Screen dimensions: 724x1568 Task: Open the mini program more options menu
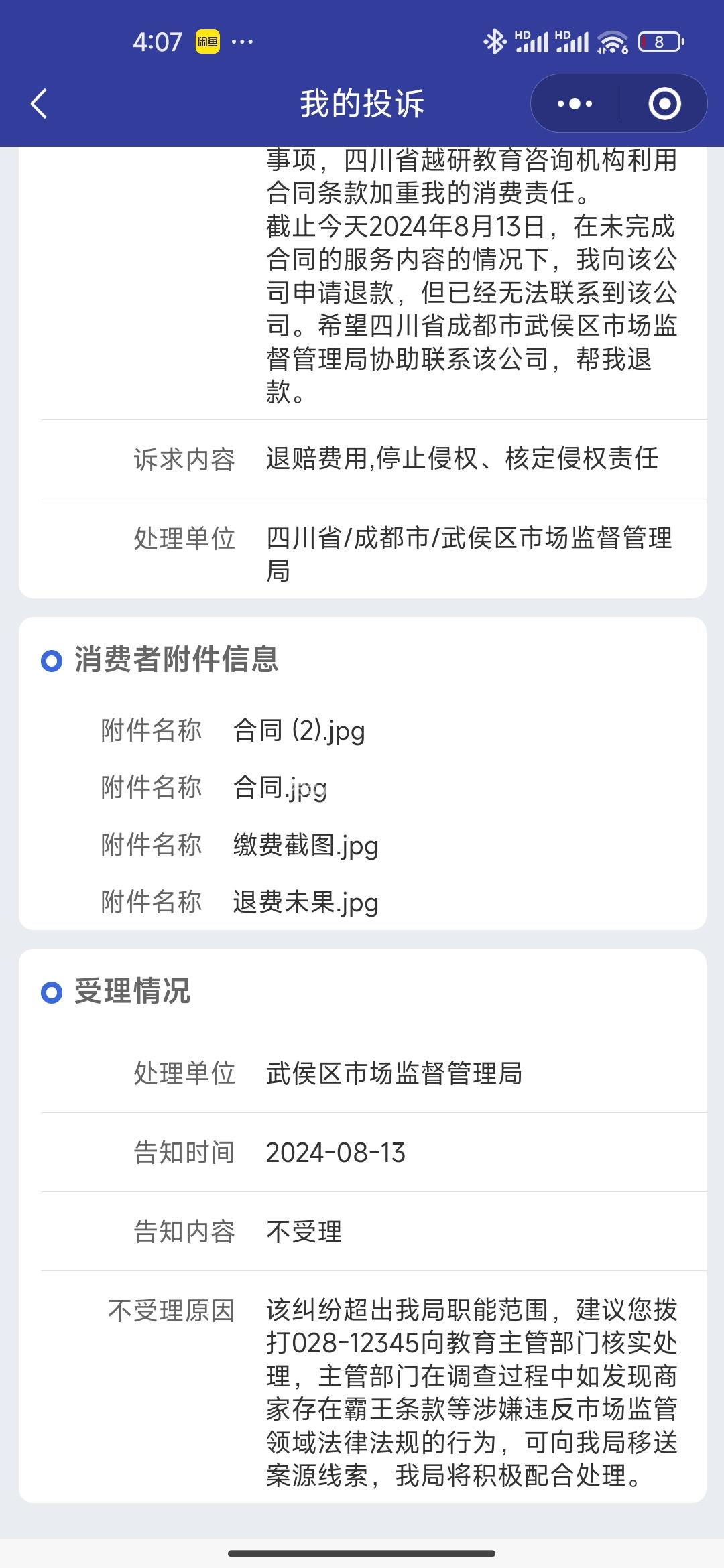[x=575, y=104]
